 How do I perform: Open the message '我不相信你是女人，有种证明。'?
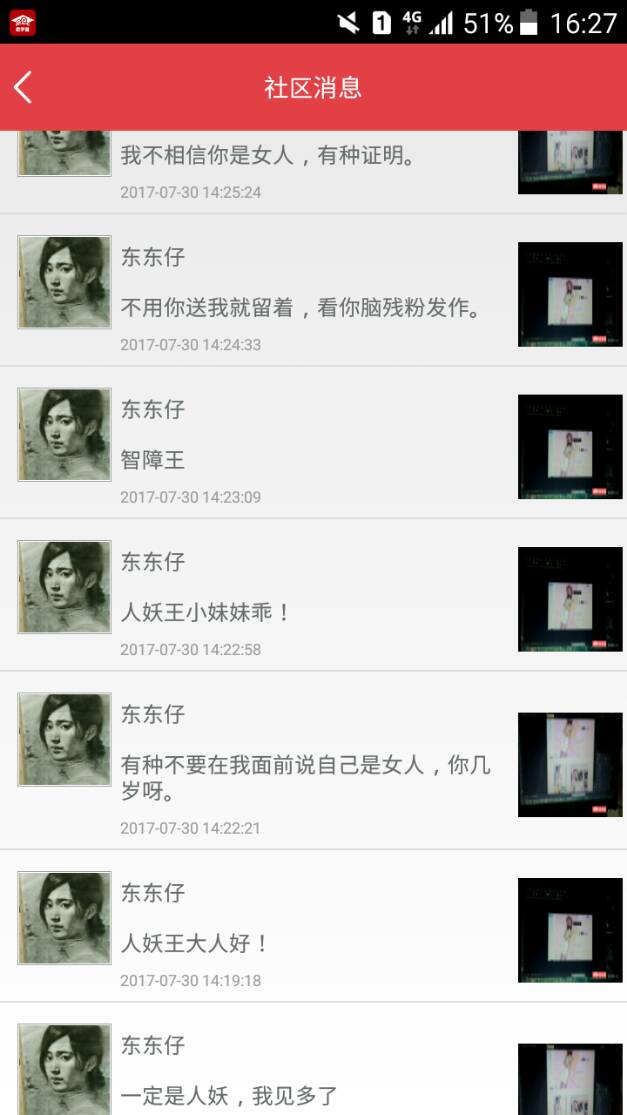point(268,156)
